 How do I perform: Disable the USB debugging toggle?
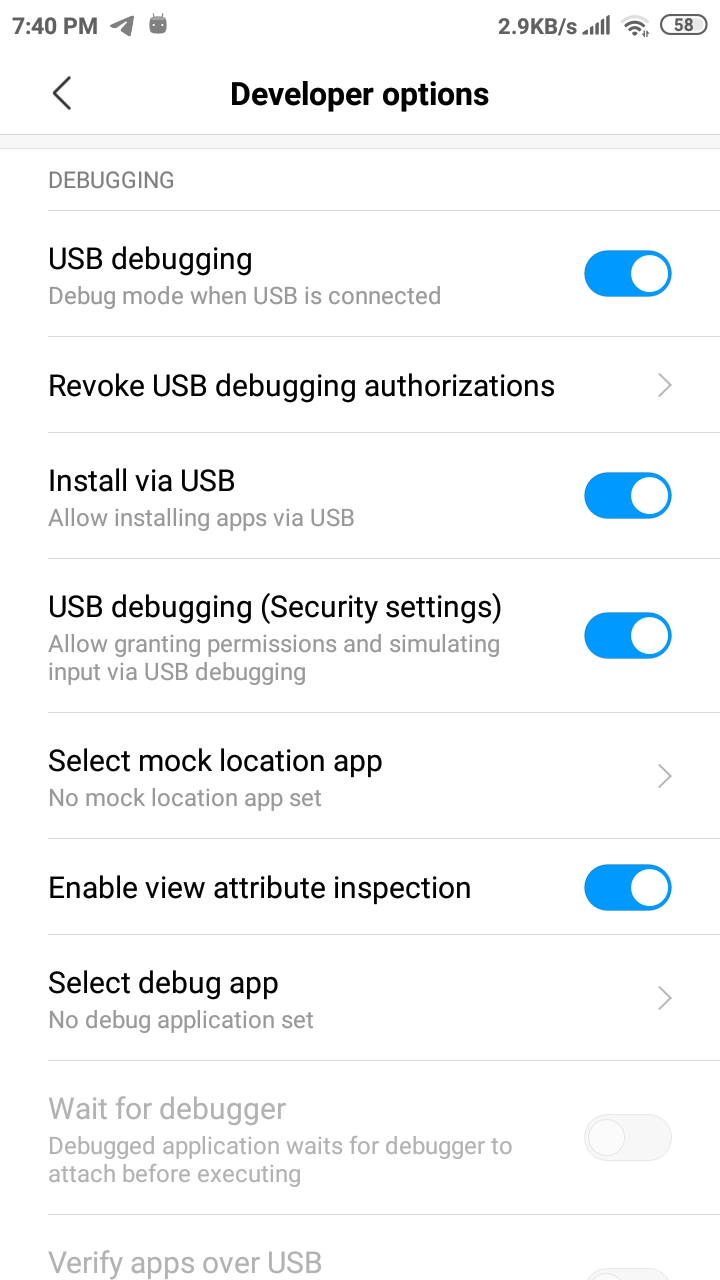(627, 273)
